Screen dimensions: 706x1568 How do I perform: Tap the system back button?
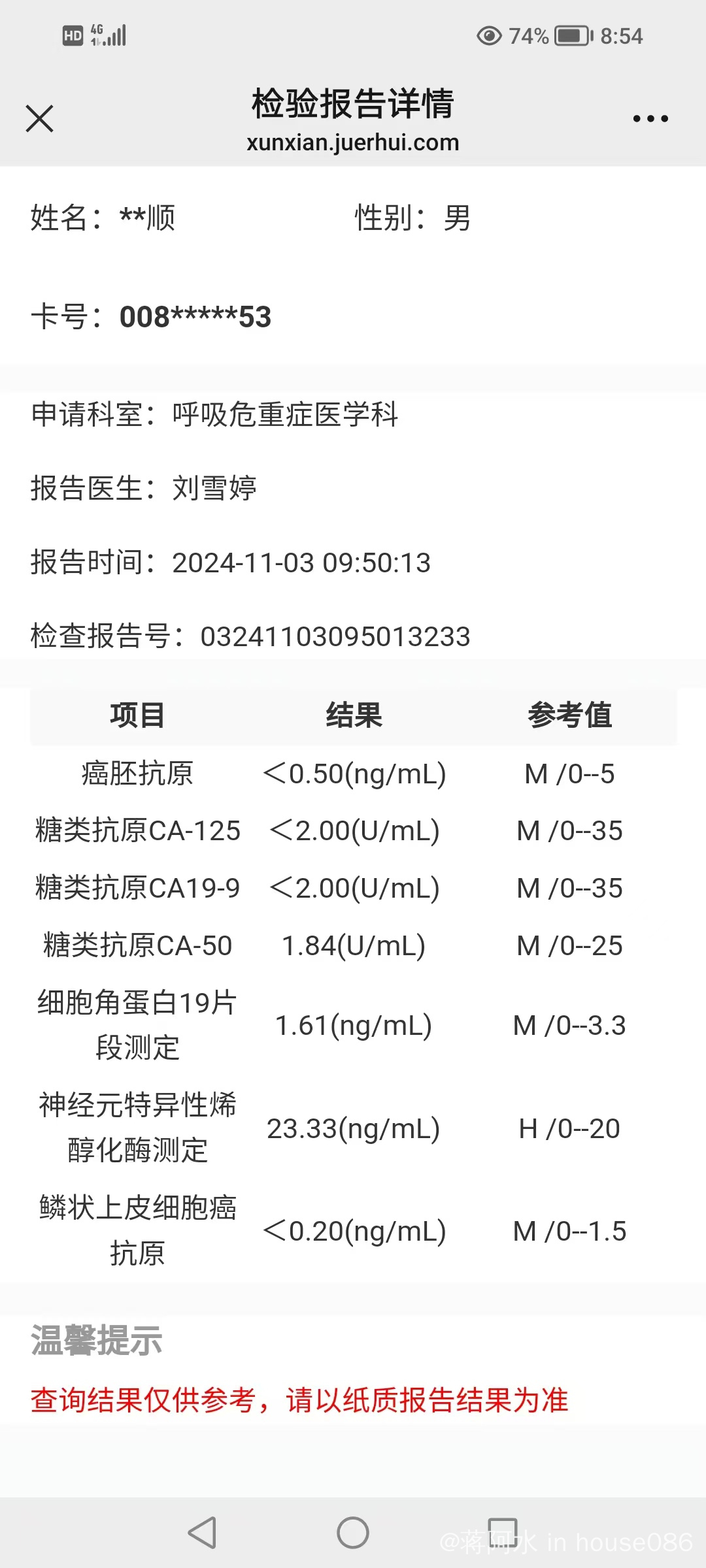(202, 1533)
